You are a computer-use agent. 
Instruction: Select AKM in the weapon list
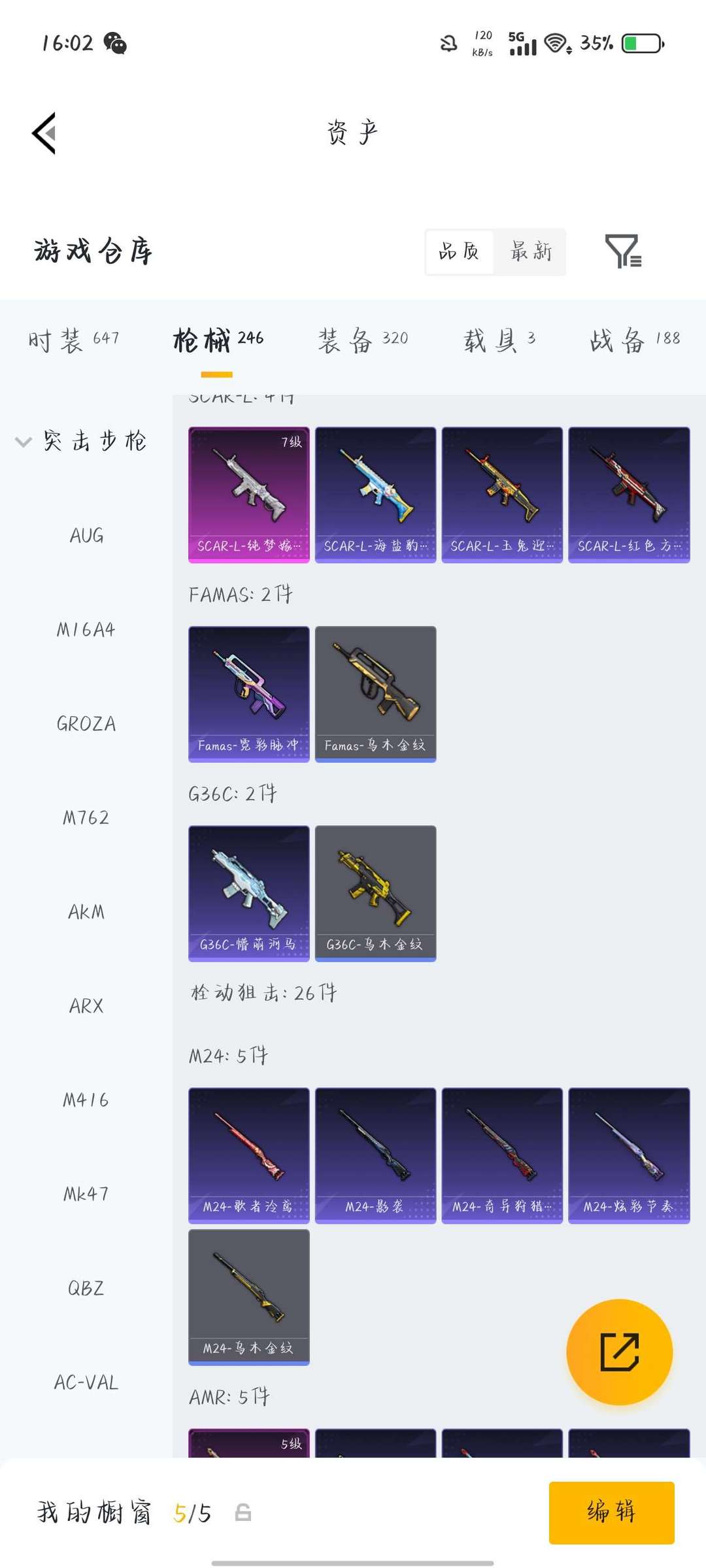tap(86, 912)
